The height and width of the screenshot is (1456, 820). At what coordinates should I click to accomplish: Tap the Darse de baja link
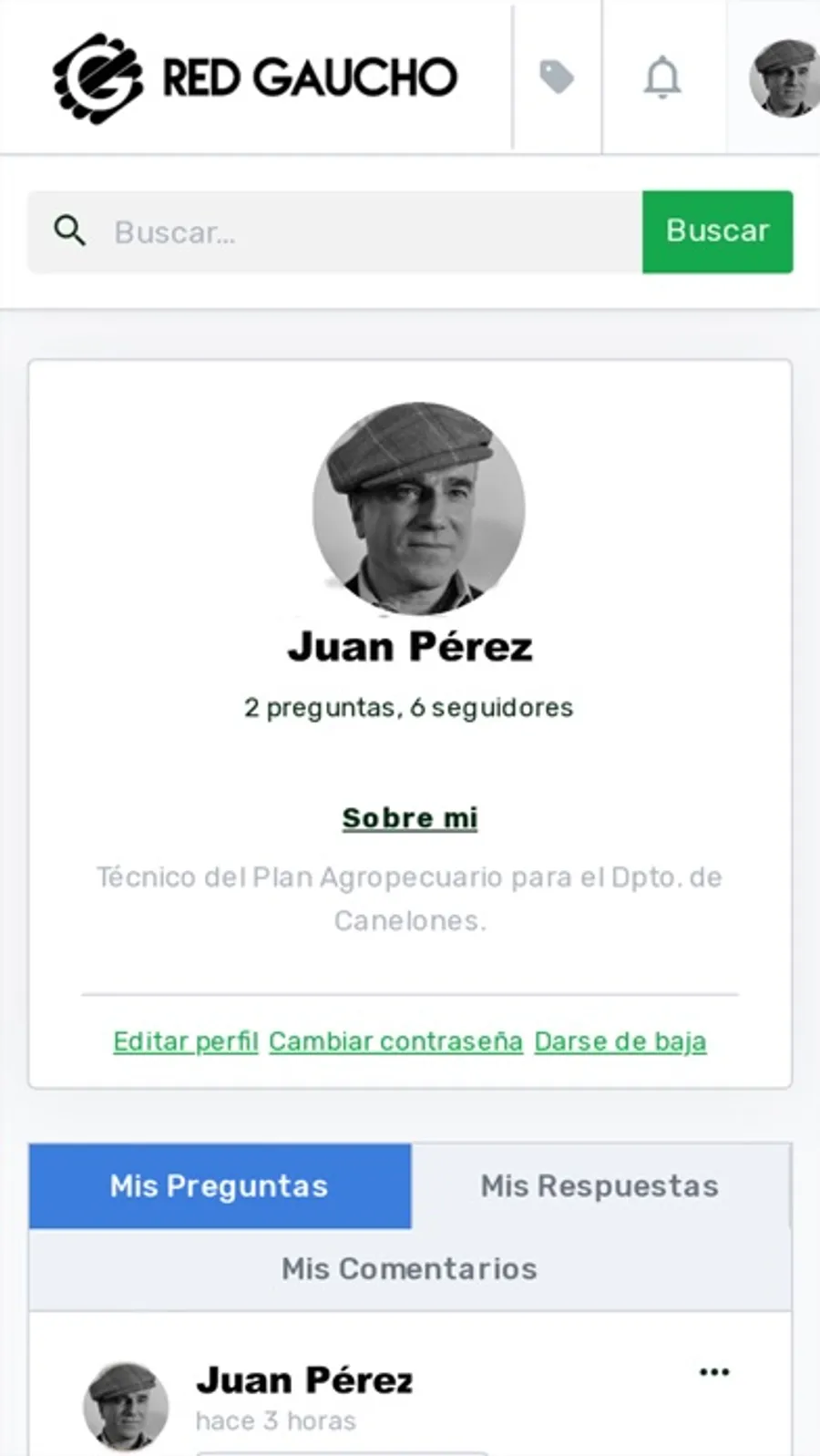click(620, 1041)
